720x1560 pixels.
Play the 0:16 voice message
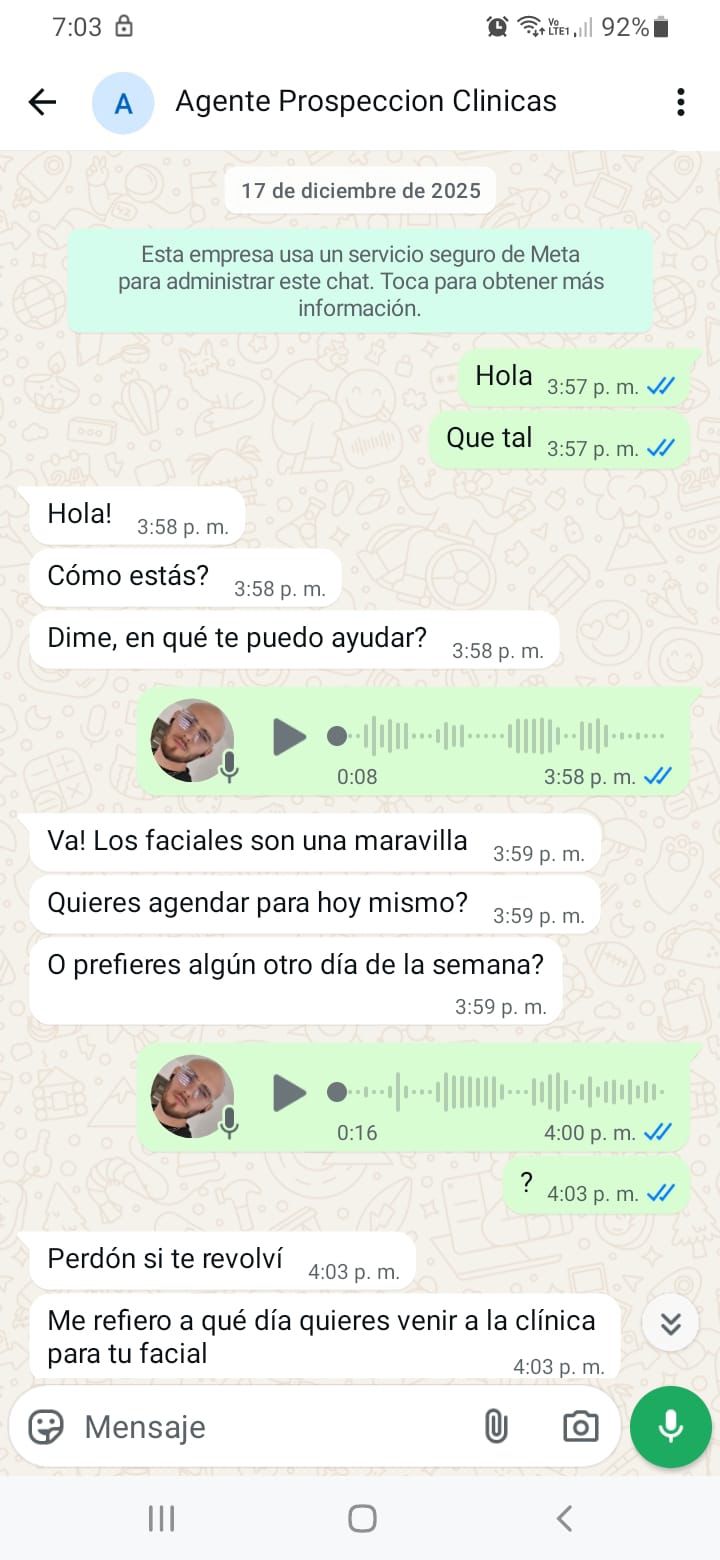(x=289, y=1092)
